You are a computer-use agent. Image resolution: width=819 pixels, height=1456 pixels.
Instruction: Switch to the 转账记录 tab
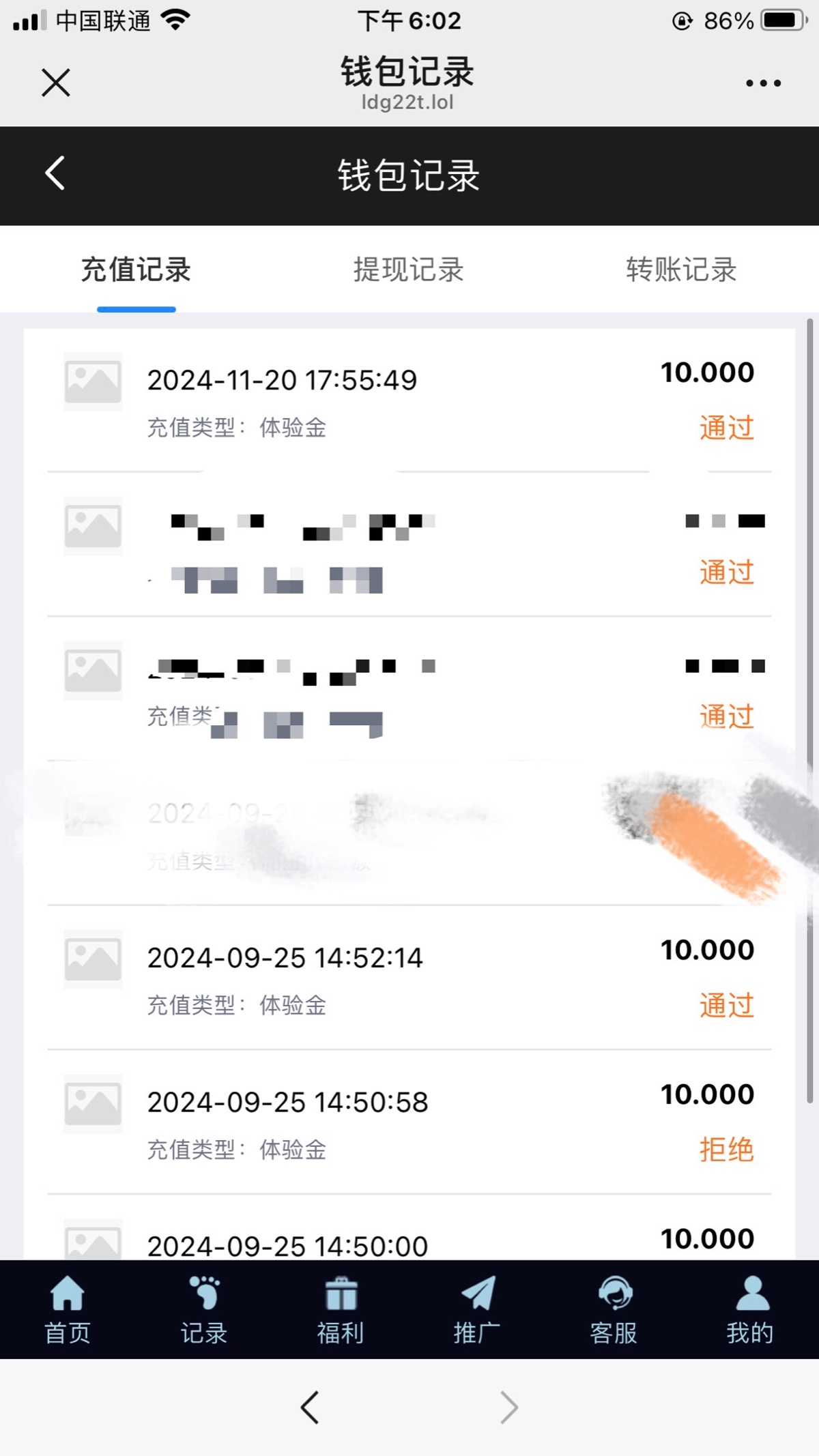click(681, 270)
